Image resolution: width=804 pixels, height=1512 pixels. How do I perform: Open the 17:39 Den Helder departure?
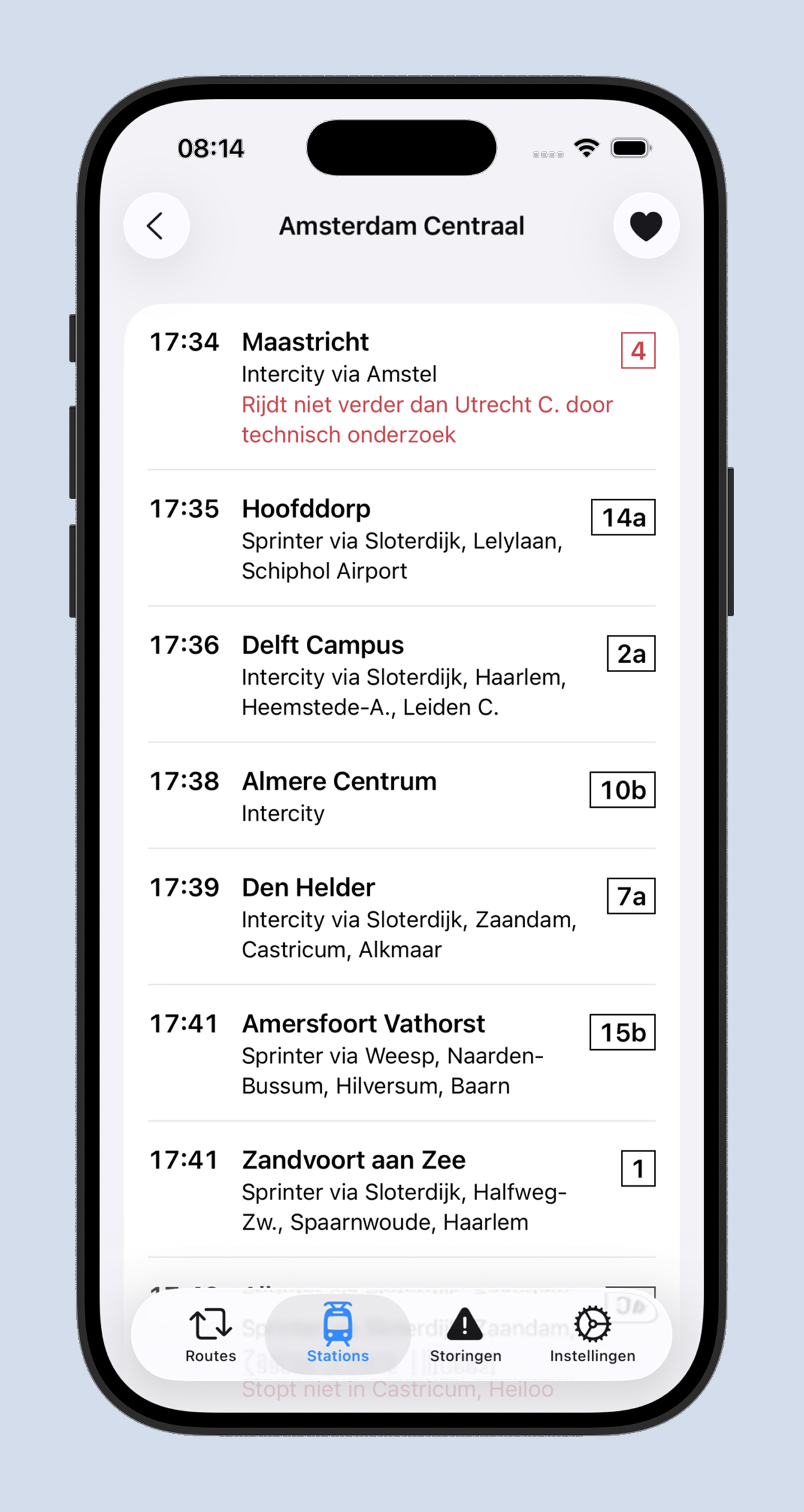401,917
